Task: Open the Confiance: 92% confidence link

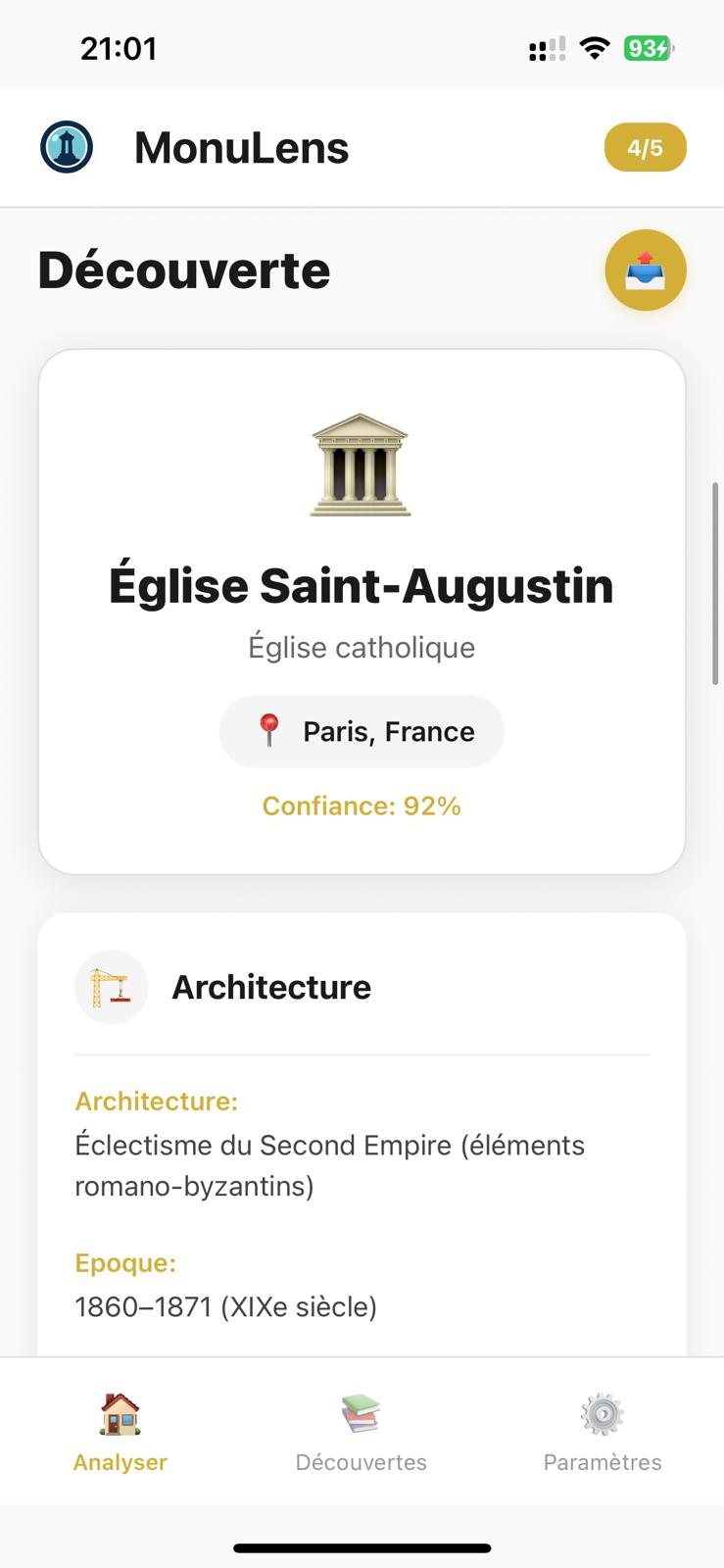Action: 361,805
